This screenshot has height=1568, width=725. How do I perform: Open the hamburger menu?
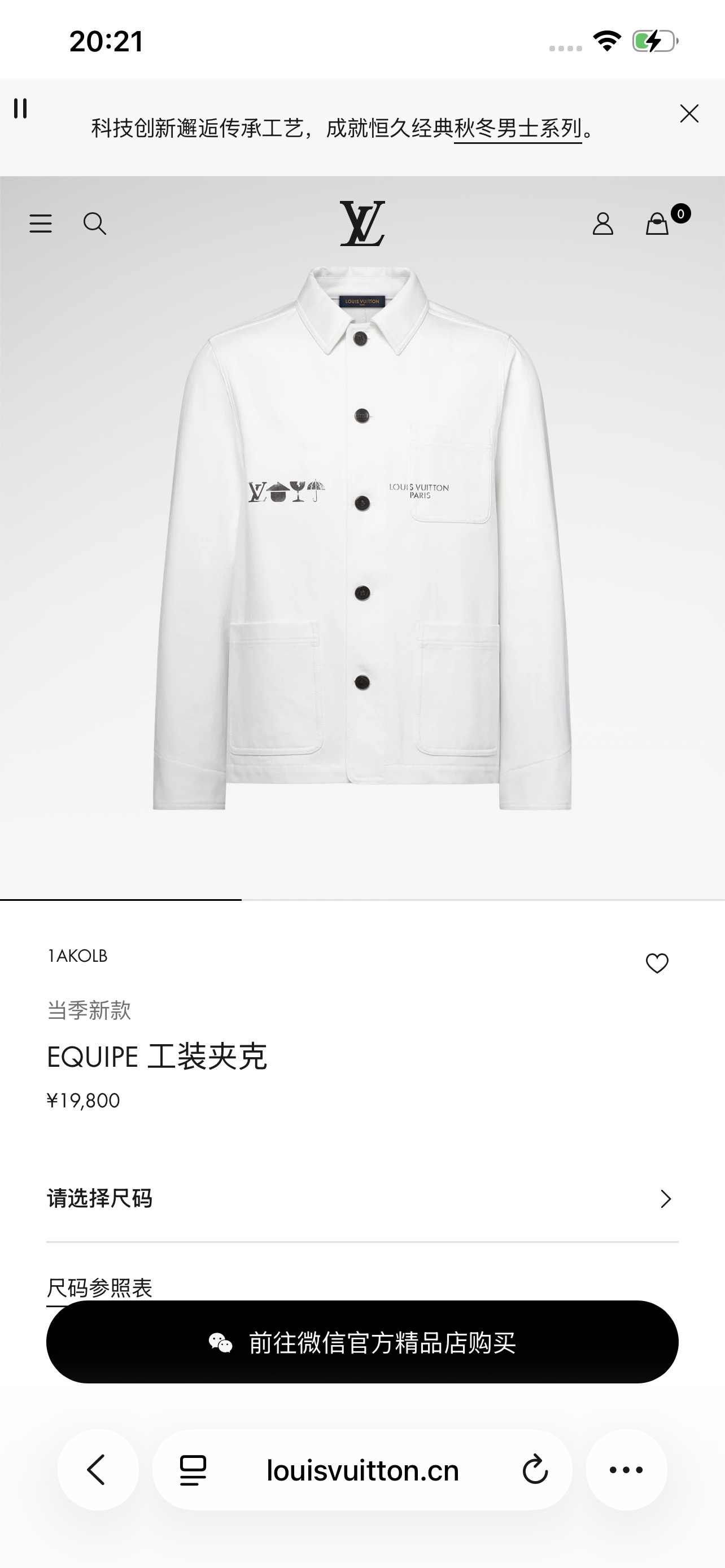pyautogui.click(x=41, y=224)
